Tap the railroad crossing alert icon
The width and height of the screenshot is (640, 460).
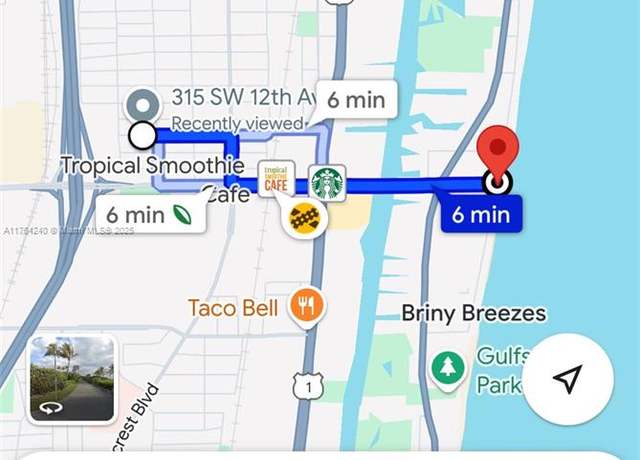coord(305,216)
